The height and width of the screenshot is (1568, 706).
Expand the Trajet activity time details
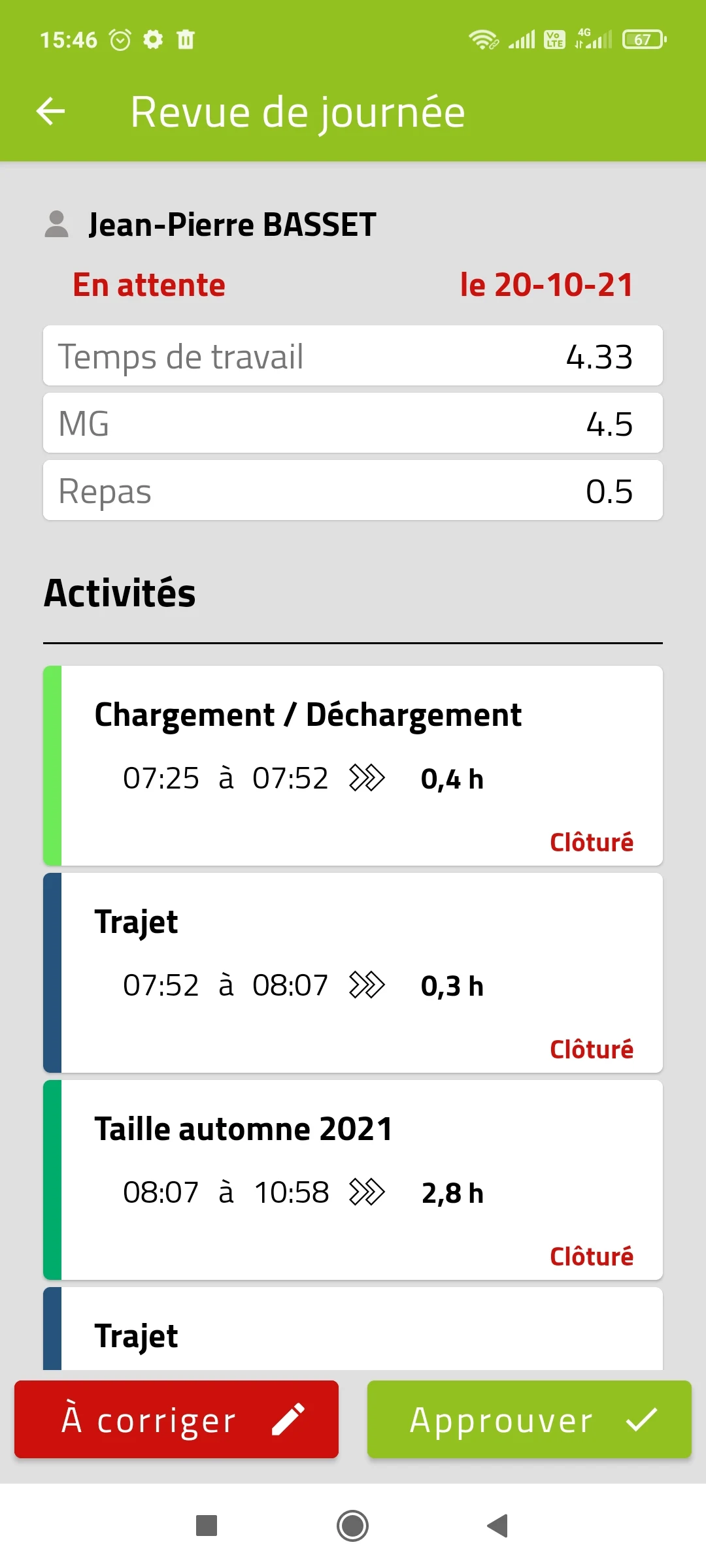(x=367, y=985)
